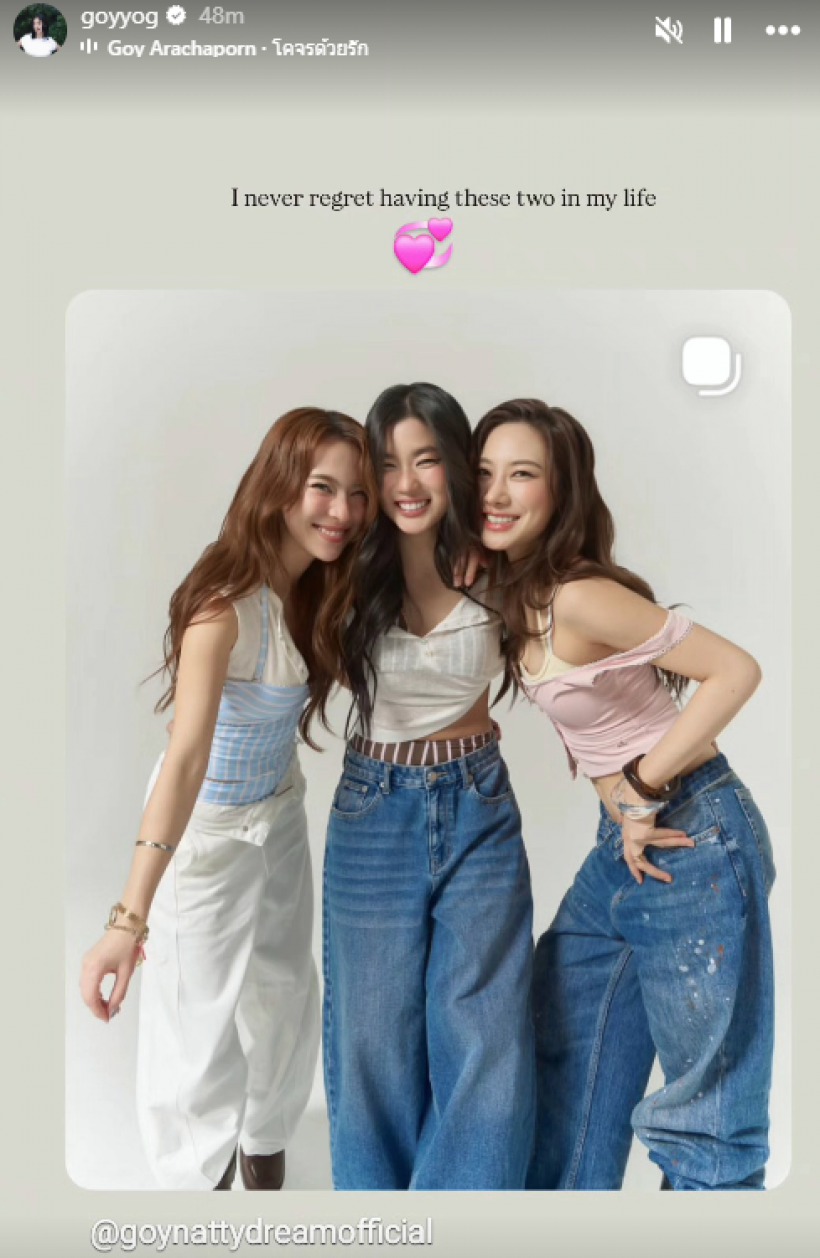Viewport: 820px width, 1258px height.
Task: Click the speaker mute icon in the header
Action: [x=671, y=31]
